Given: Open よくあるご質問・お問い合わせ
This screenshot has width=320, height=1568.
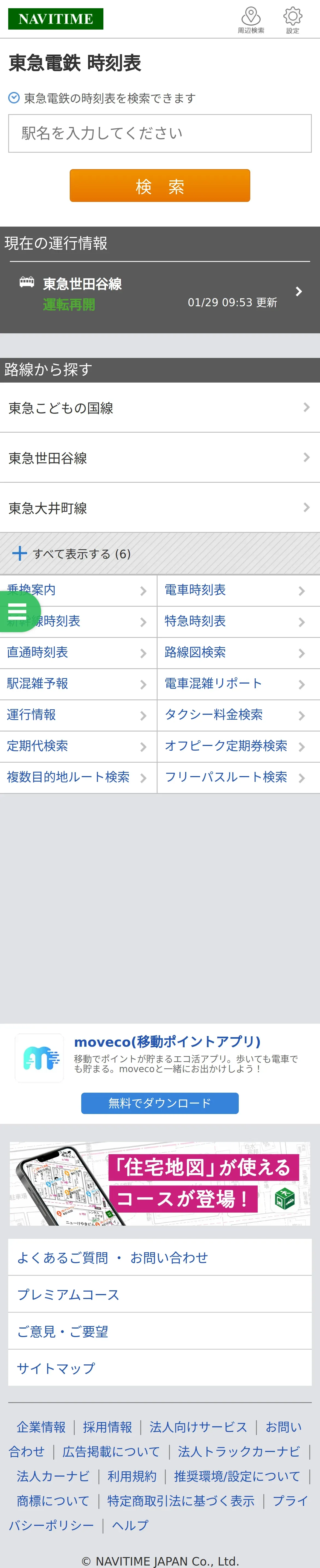Looking at the screenshot, I should 159,1258.
